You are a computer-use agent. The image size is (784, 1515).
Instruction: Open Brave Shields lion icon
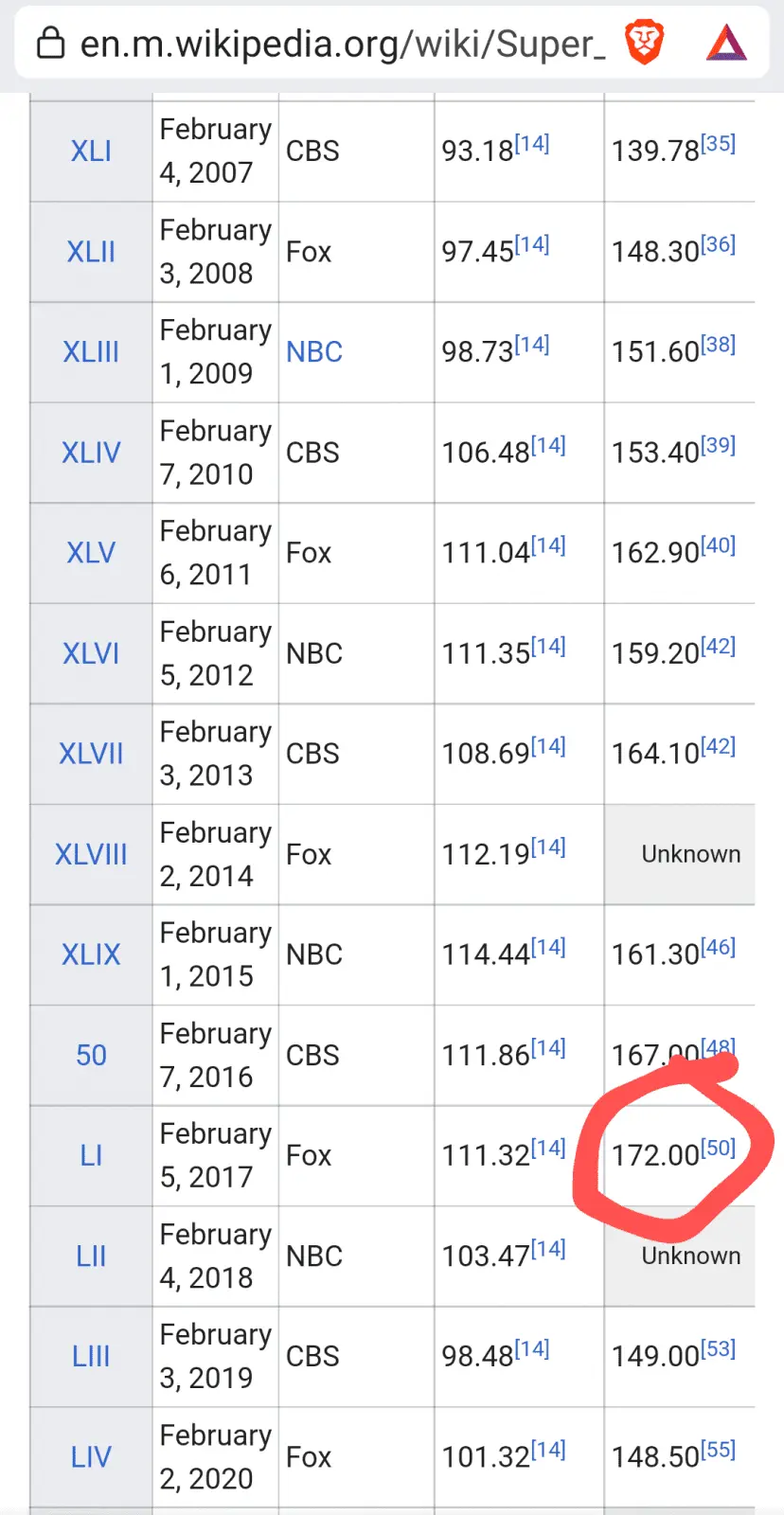(x=644, y=44)
